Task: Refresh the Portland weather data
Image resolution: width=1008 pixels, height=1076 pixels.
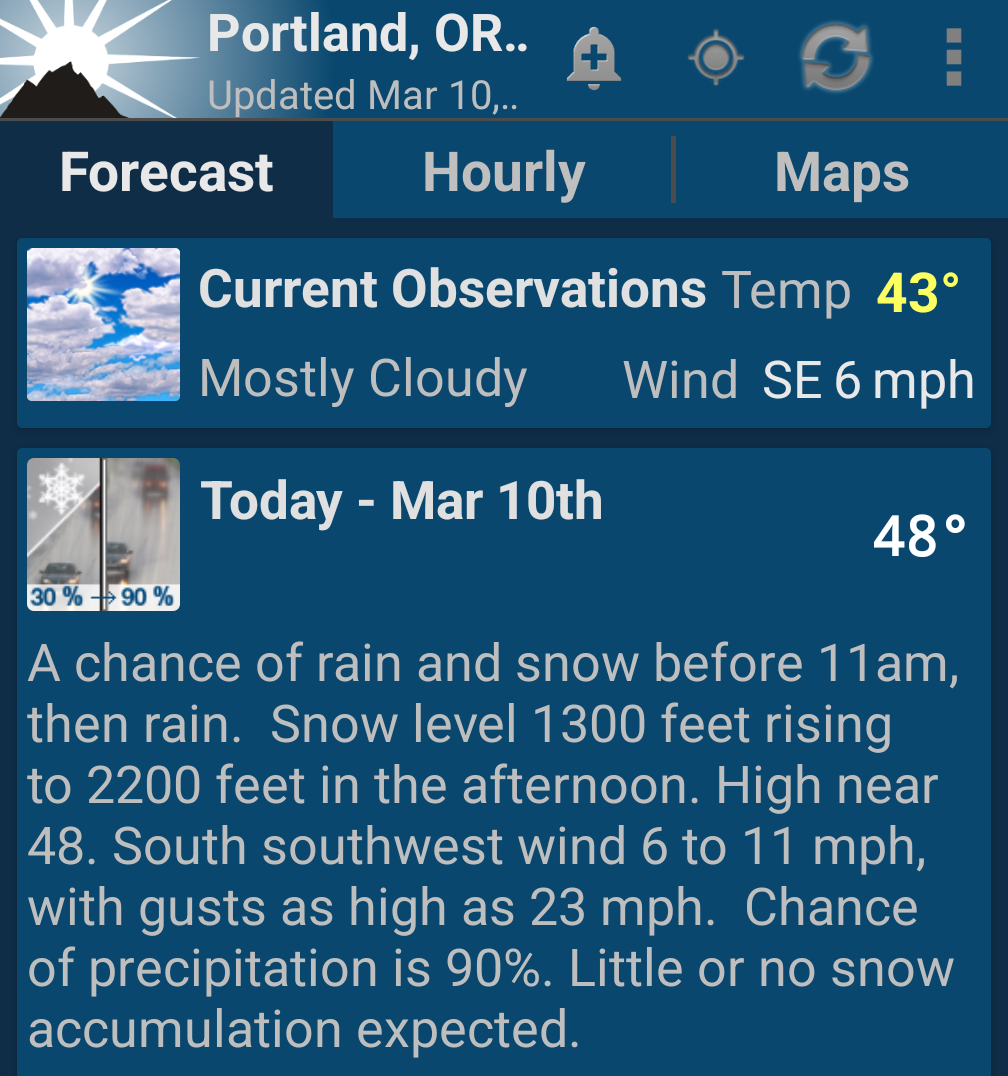Action: (x=836, y=58)
